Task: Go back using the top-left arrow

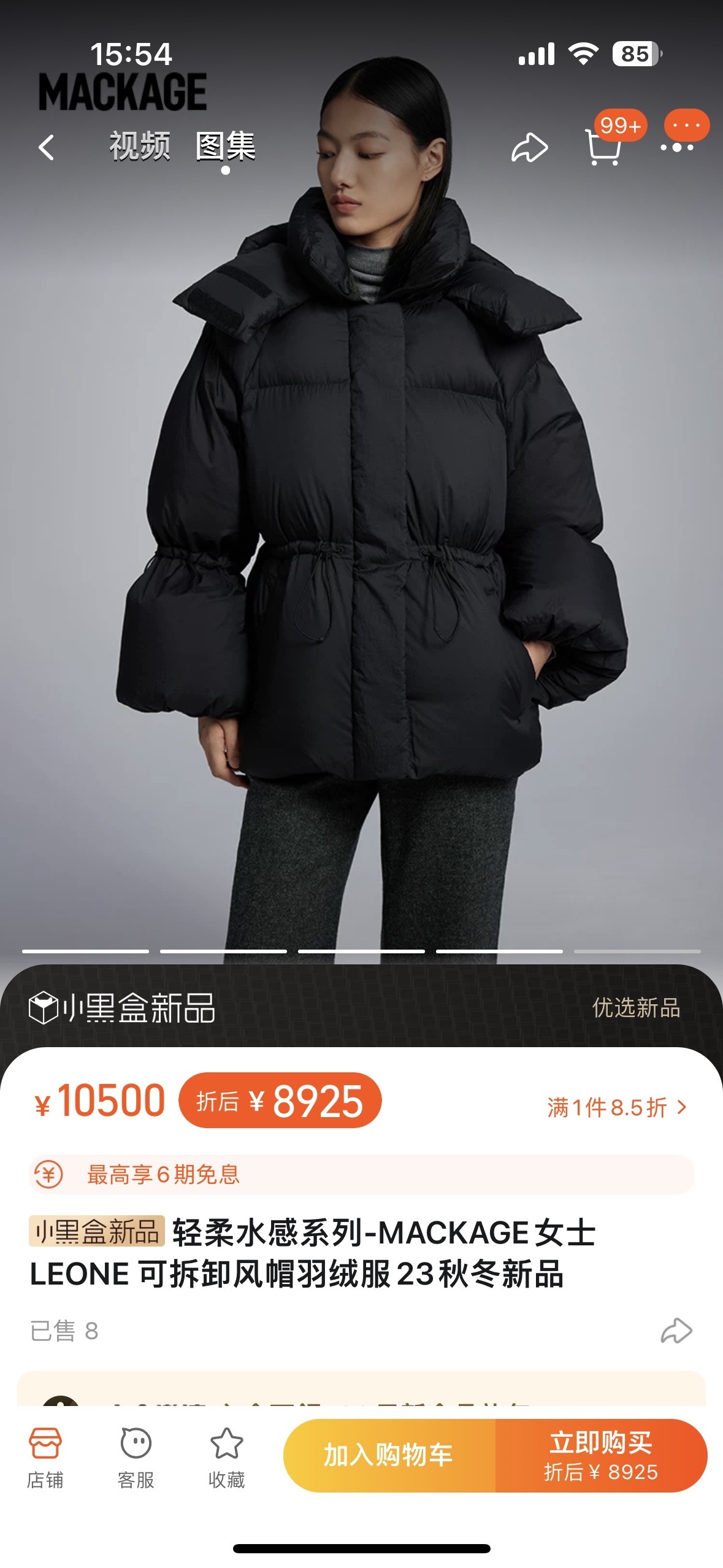Action: pyautogui.click(x=47, y=147)
